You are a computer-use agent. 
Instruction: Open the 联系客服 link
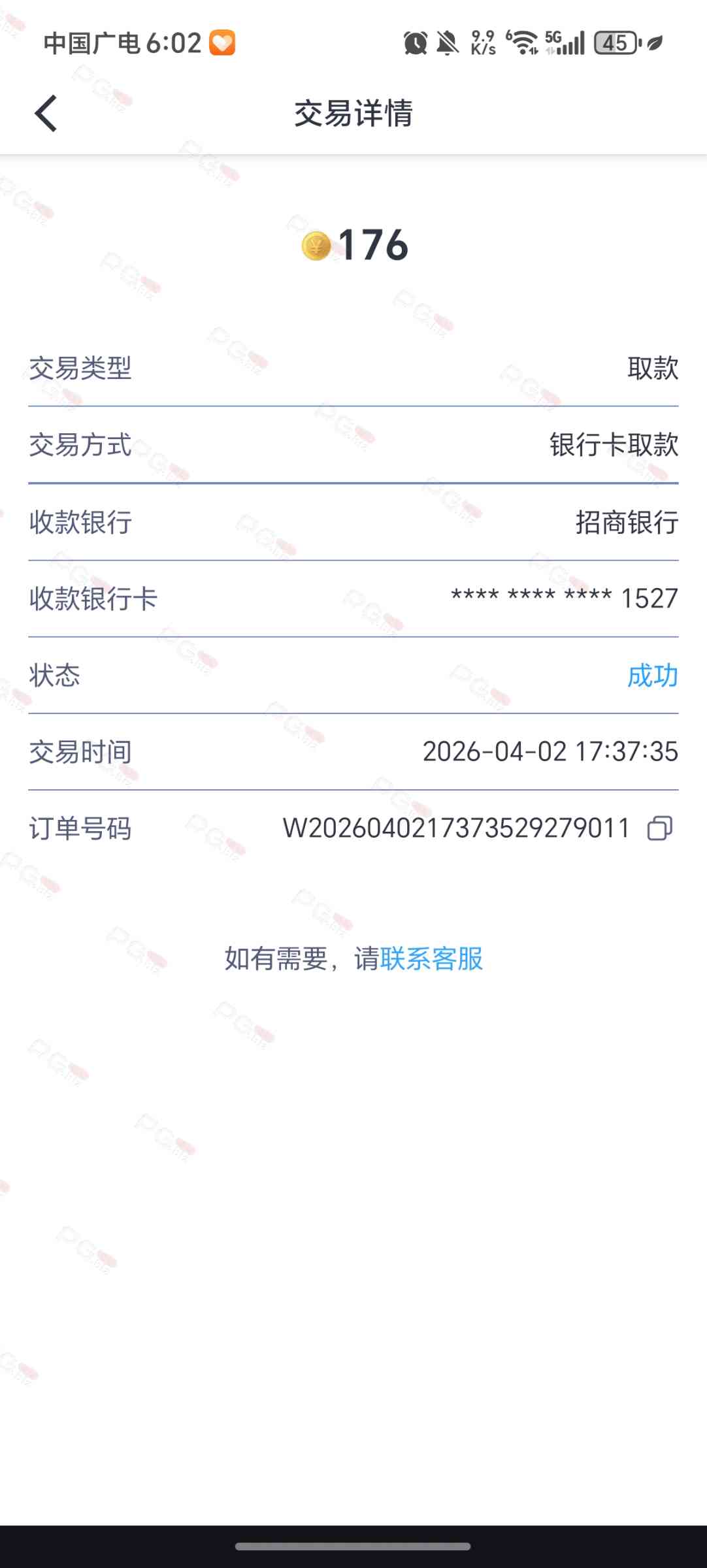[431, 958]
